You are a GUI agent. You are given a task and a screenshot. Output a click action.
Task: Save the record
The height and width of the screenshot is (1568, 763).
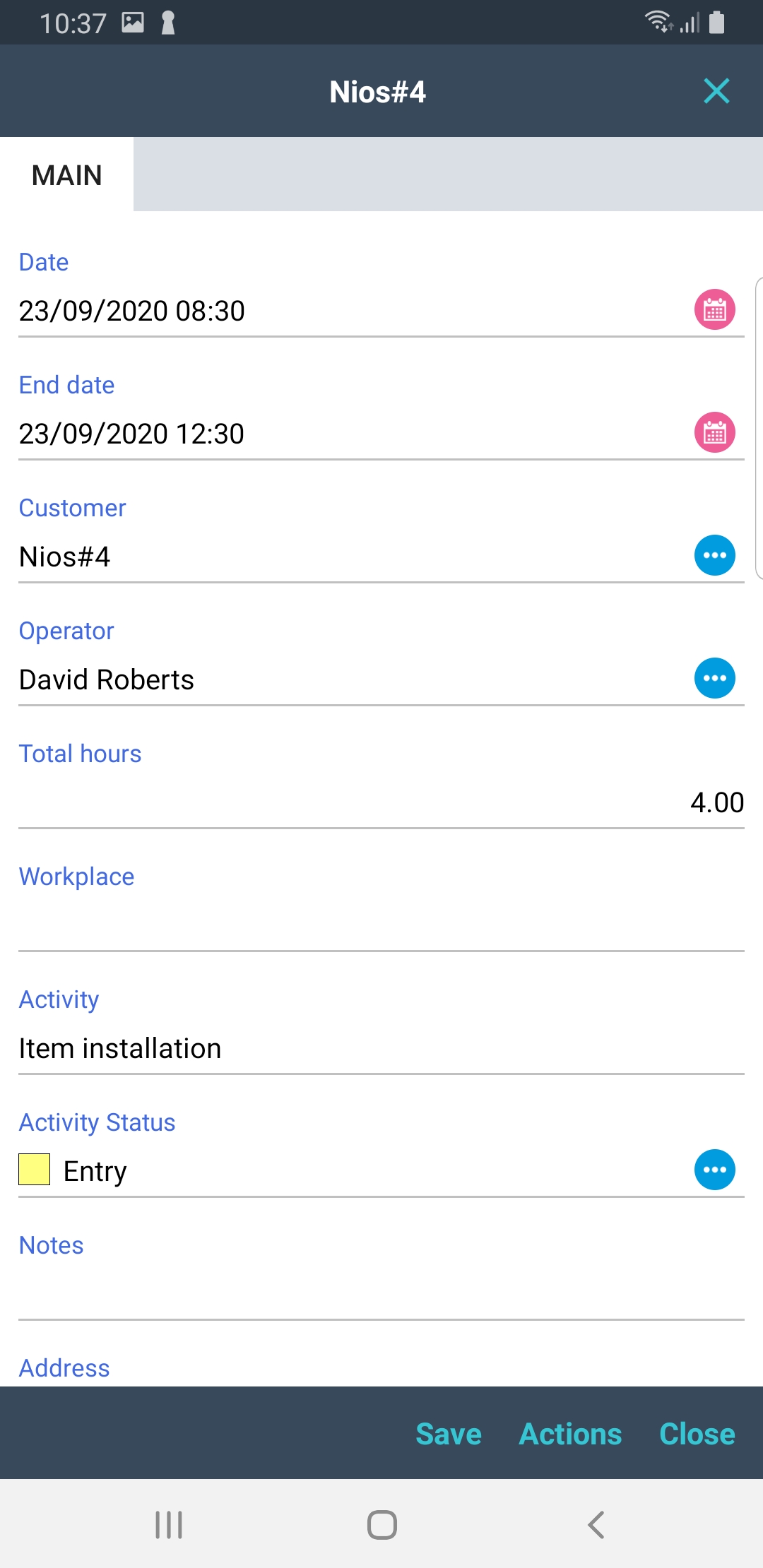click(449, 1434)
